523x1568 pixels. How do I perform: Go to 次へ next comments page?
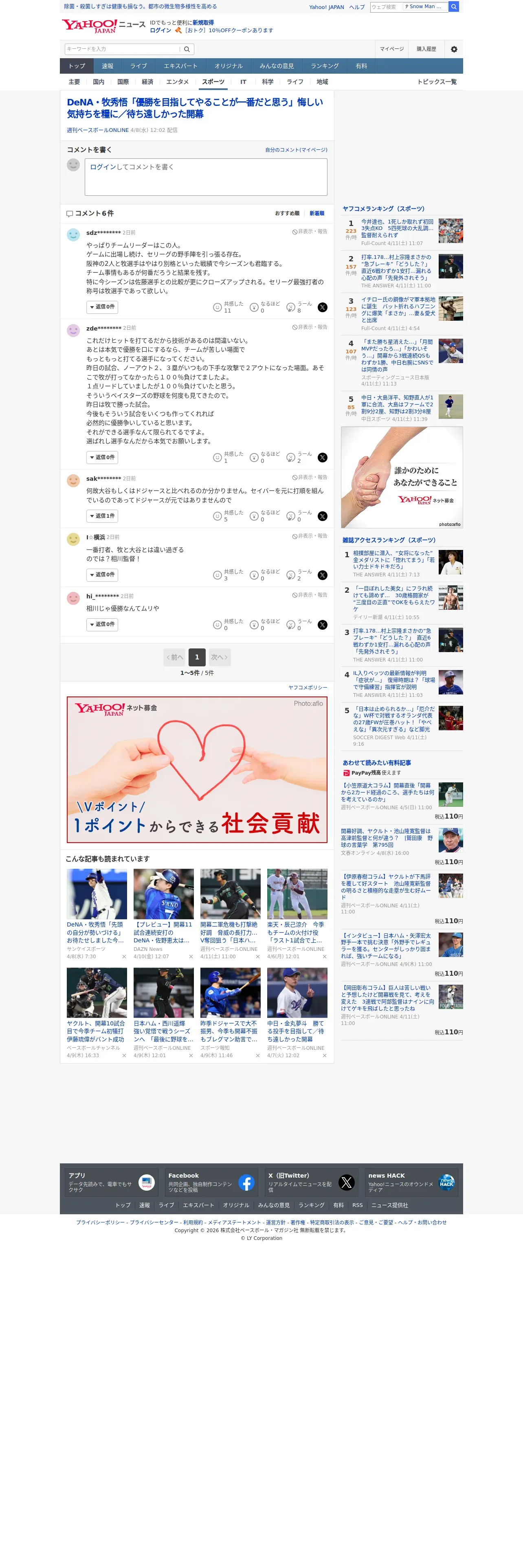(x=219, y=657)
